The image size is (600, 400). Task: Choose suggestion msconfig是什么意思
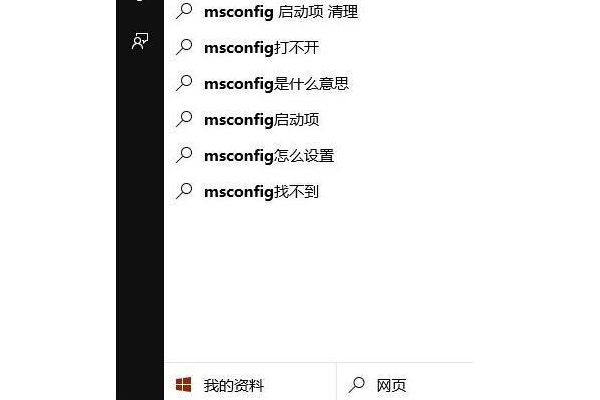point(276,83)
